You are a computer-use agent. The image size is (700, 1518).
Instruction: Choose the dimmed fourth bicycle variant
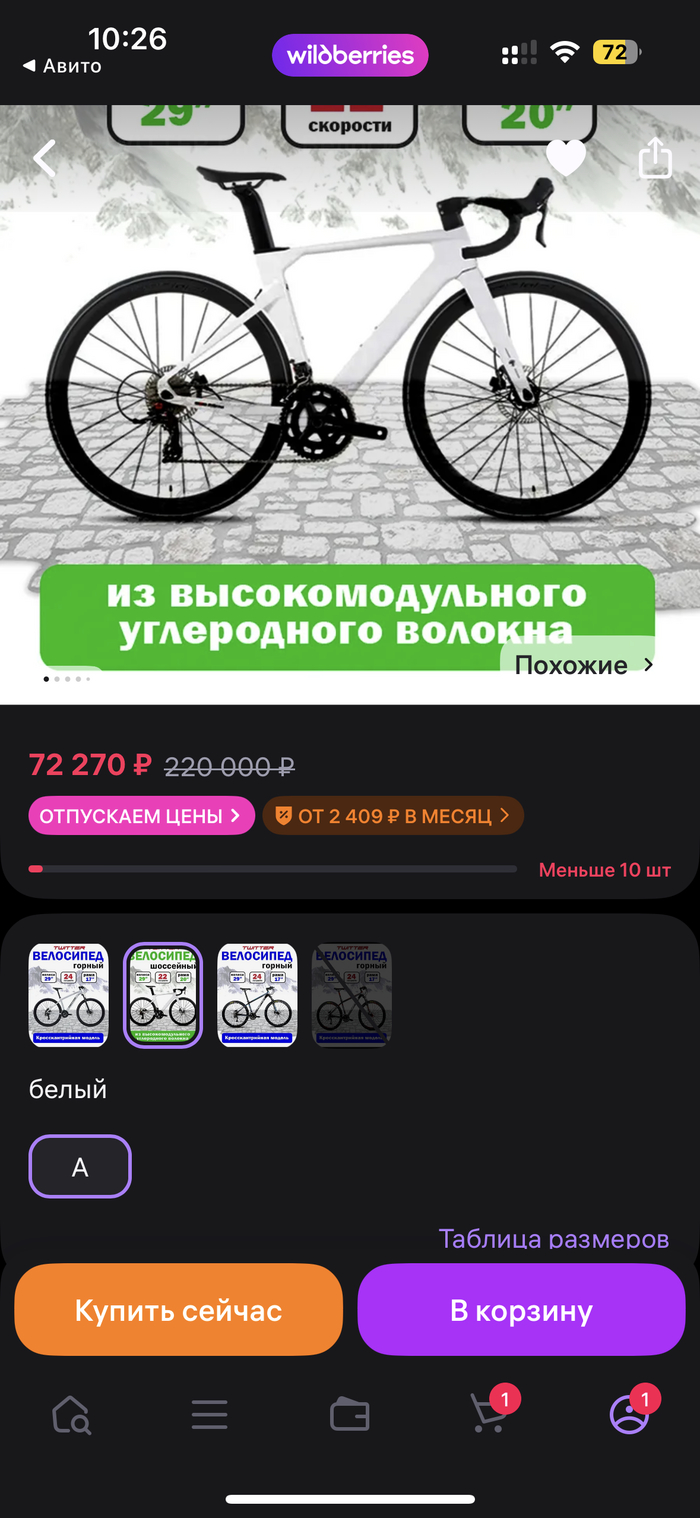click(x=351, y=995)
